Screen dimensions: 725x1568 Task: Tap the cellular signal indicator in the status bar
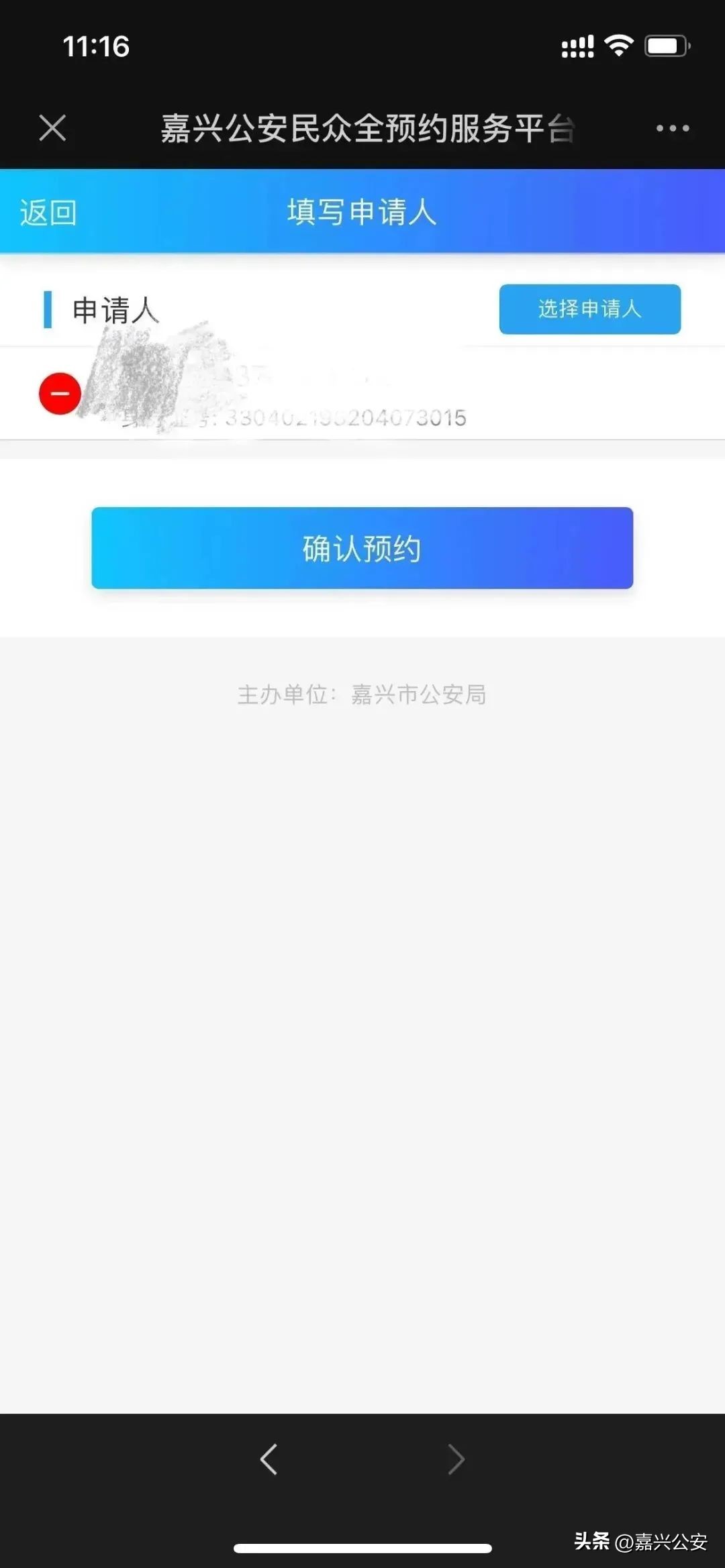[577, 46]
